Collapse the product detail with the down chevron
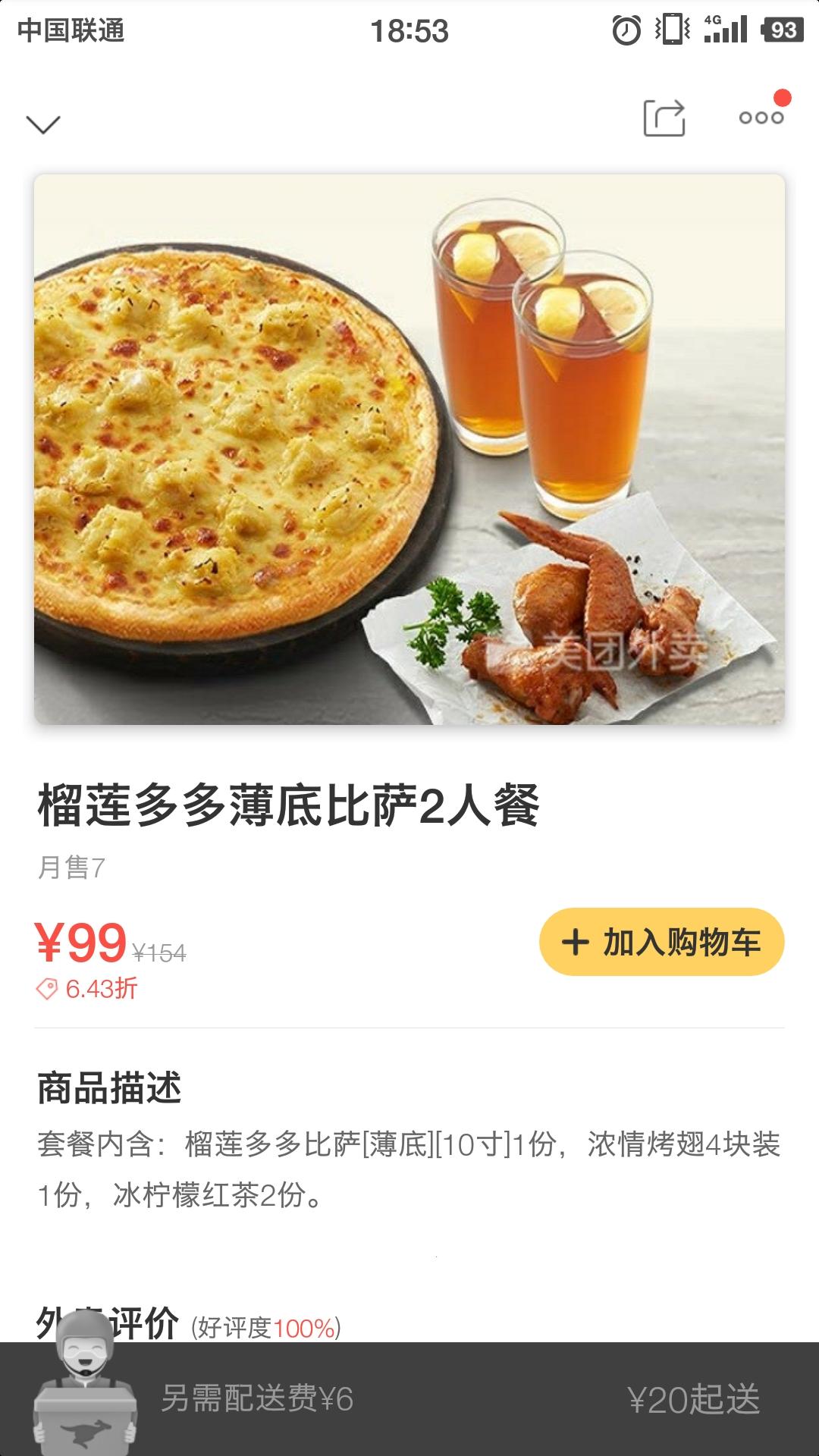Viewport: 819px width, 1456px height. click(43, 124)
